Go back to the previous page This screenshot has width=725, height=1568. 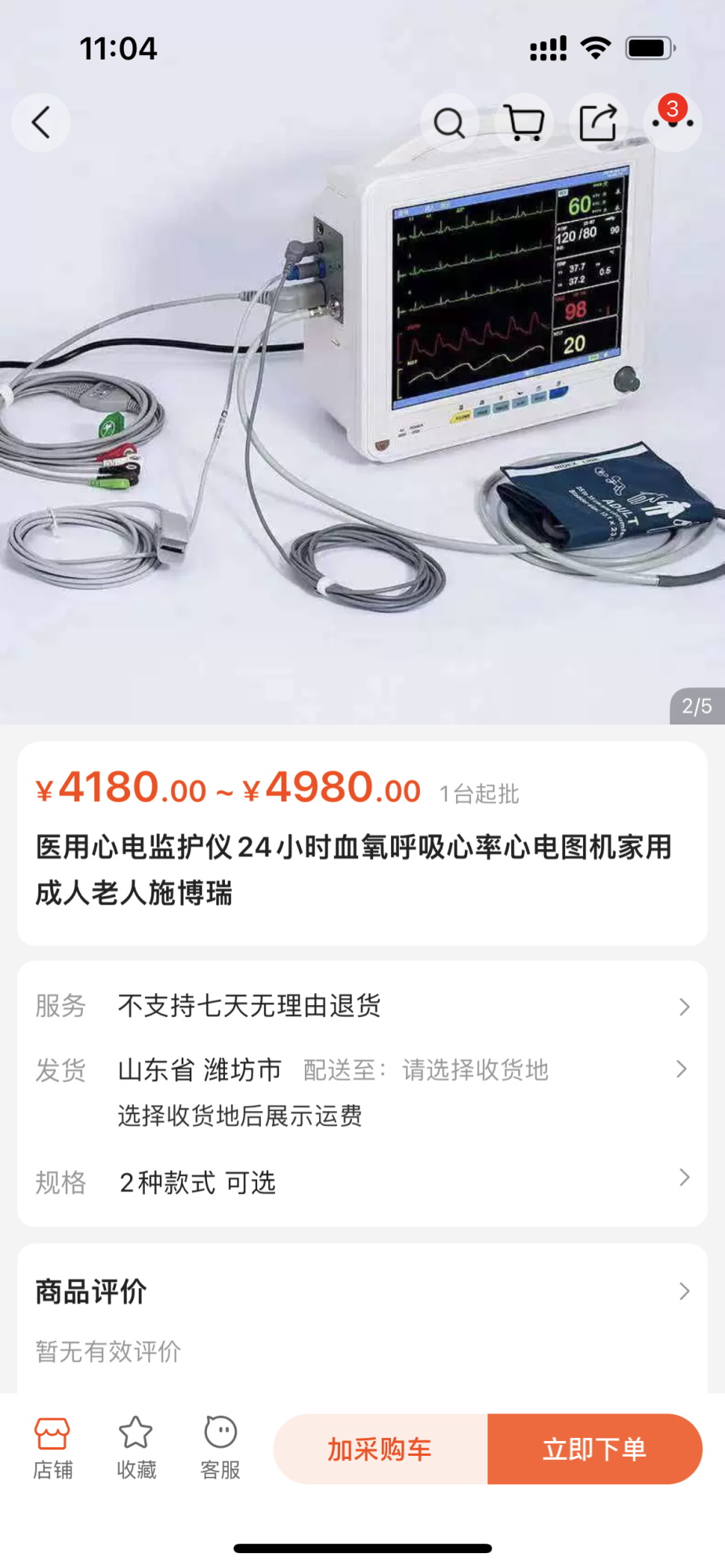pos(41,123)
